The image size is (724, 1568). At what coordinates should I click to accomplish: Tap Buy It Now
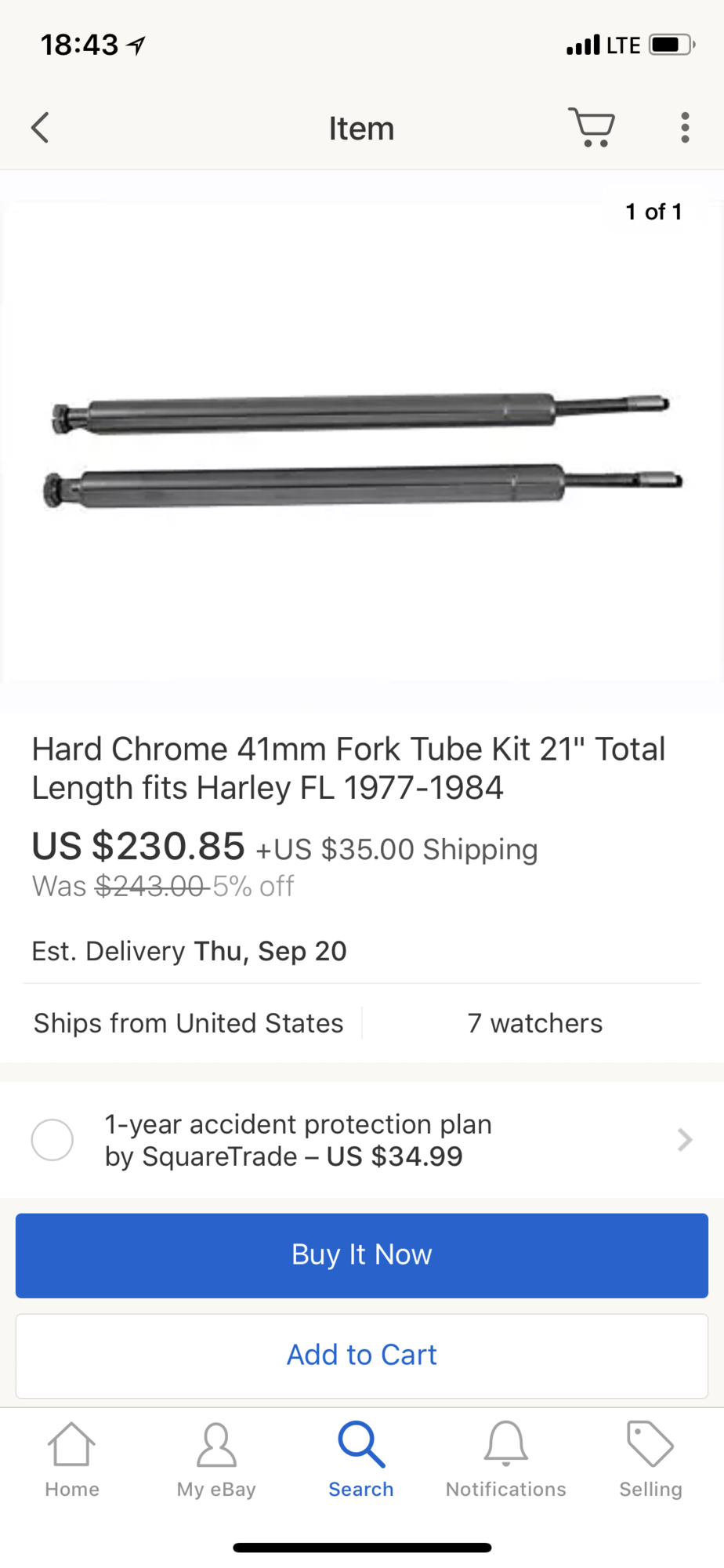pyautogui.click(x=362, y=1255)
